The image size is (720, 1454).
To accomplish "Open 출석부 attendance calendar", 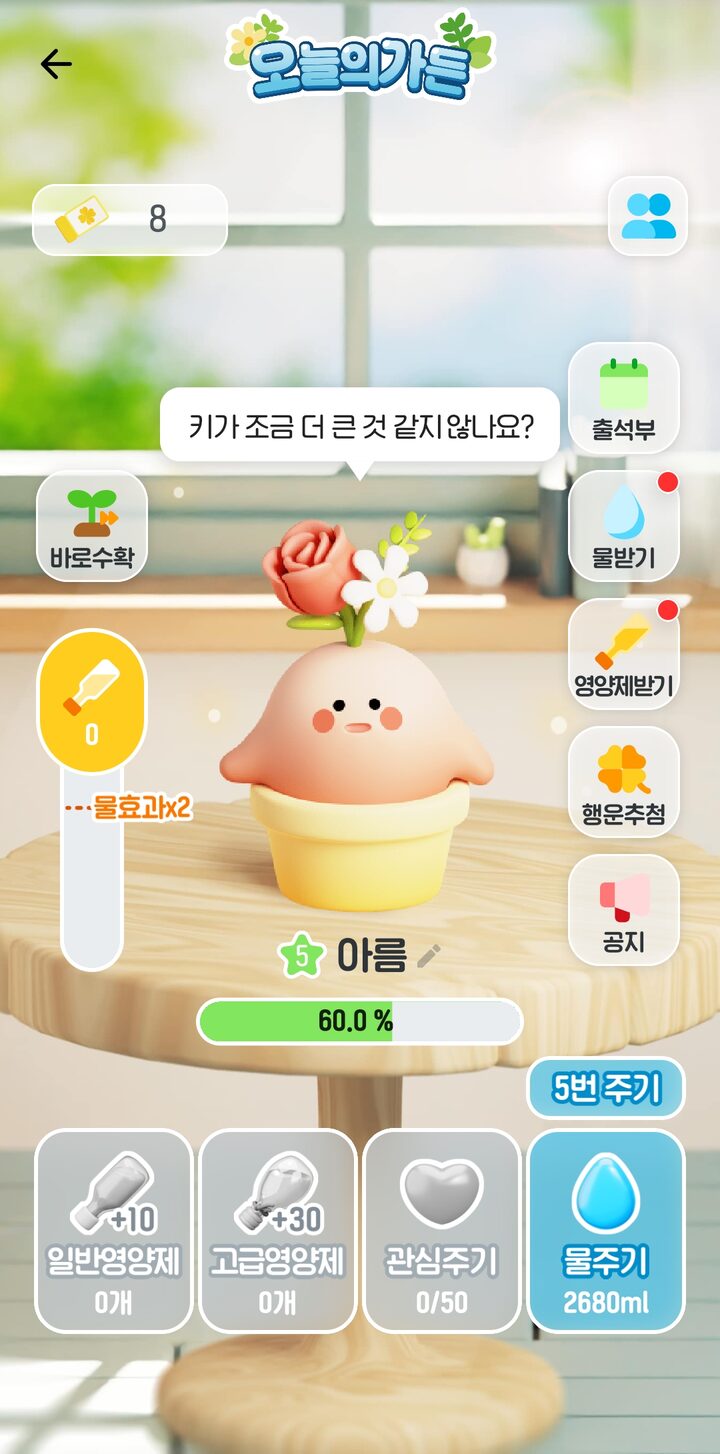I will pyautogui.click(x=624, y=398).
